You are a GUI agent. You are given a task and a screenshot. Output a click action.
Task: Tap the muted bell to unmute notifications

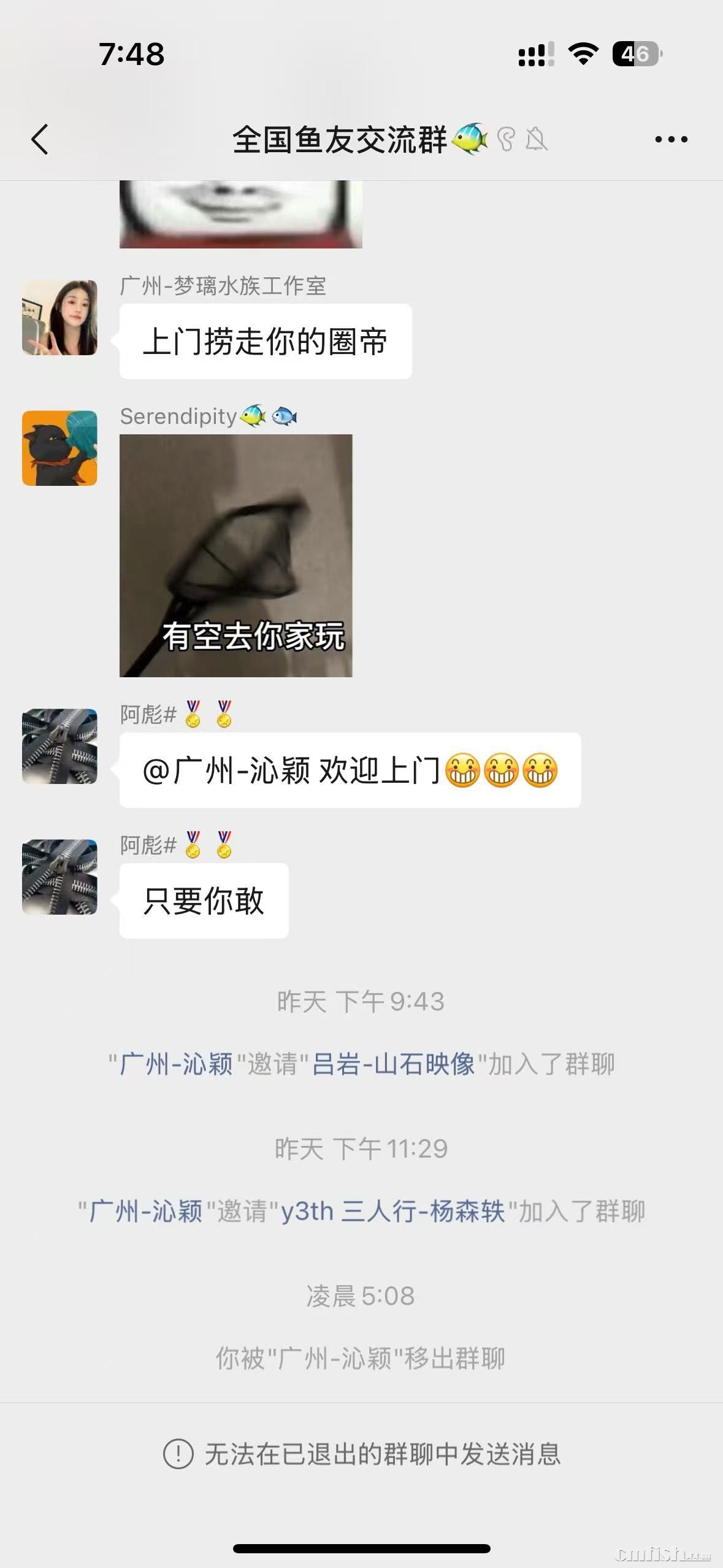537,140
